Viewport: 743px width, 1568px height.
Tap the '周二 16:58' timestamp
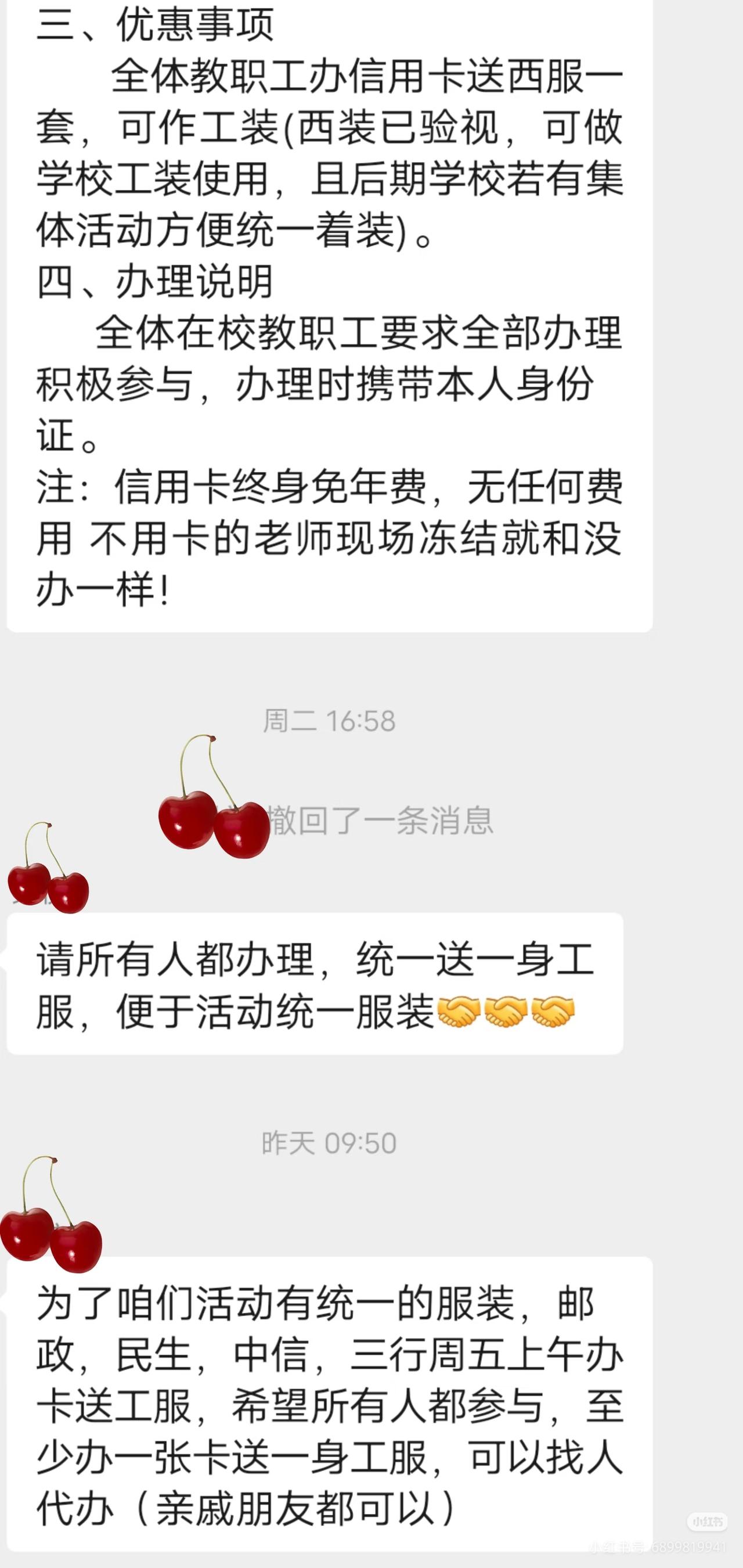pos(331,721)
